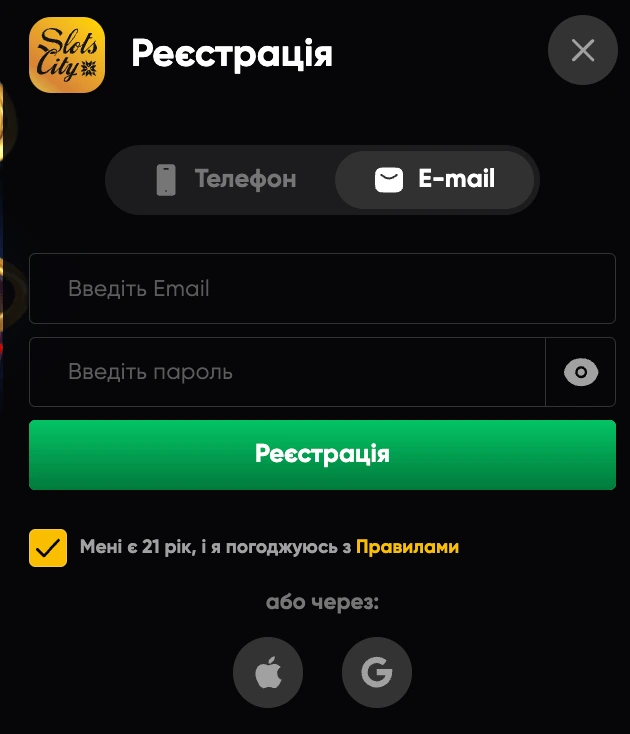Screen dimensions: 630x734
Task: Tap the green Реєстрація button
Action: click(x=322, y=455)
